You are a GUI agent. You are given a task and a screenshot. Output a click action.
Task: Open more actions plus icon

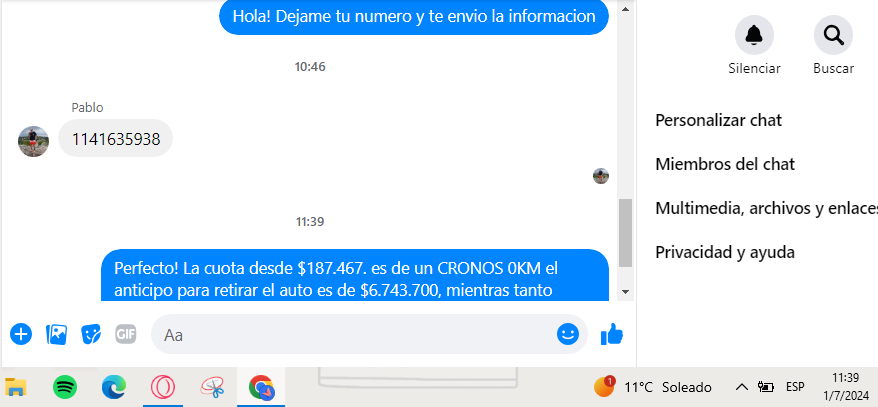click(21, 334)
